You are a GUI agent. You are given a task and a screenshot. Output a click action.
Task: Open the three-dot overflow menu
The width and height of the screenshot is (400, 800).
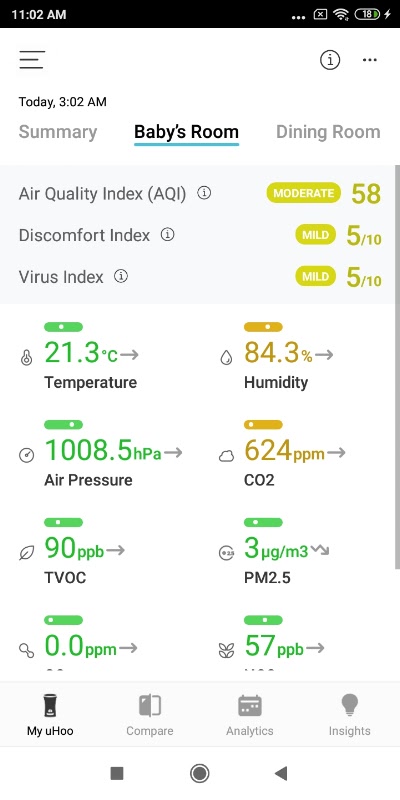click(x=369, y=60)
